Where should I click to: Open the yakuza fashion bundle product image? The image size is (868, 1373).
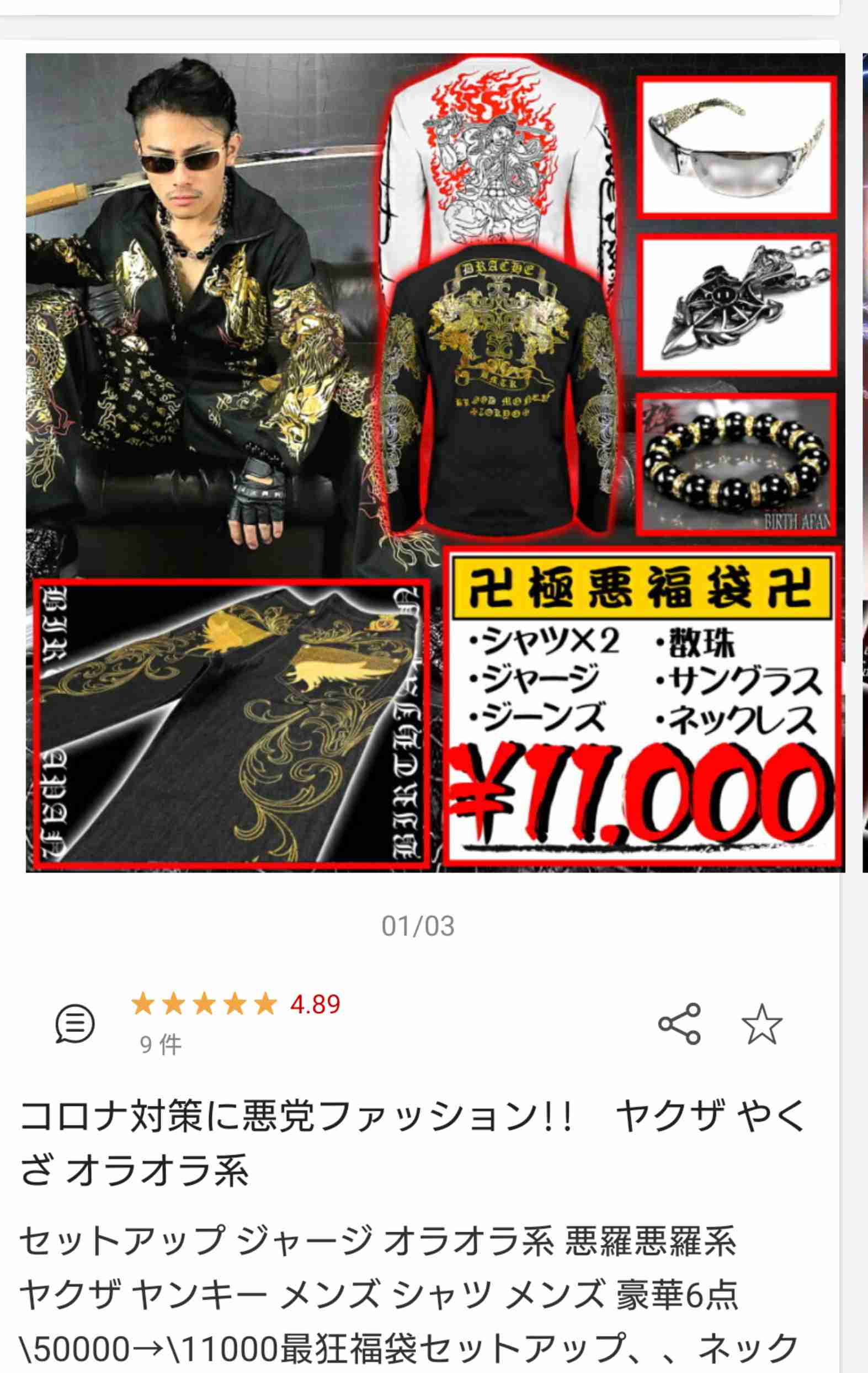[x=435, y=462]
